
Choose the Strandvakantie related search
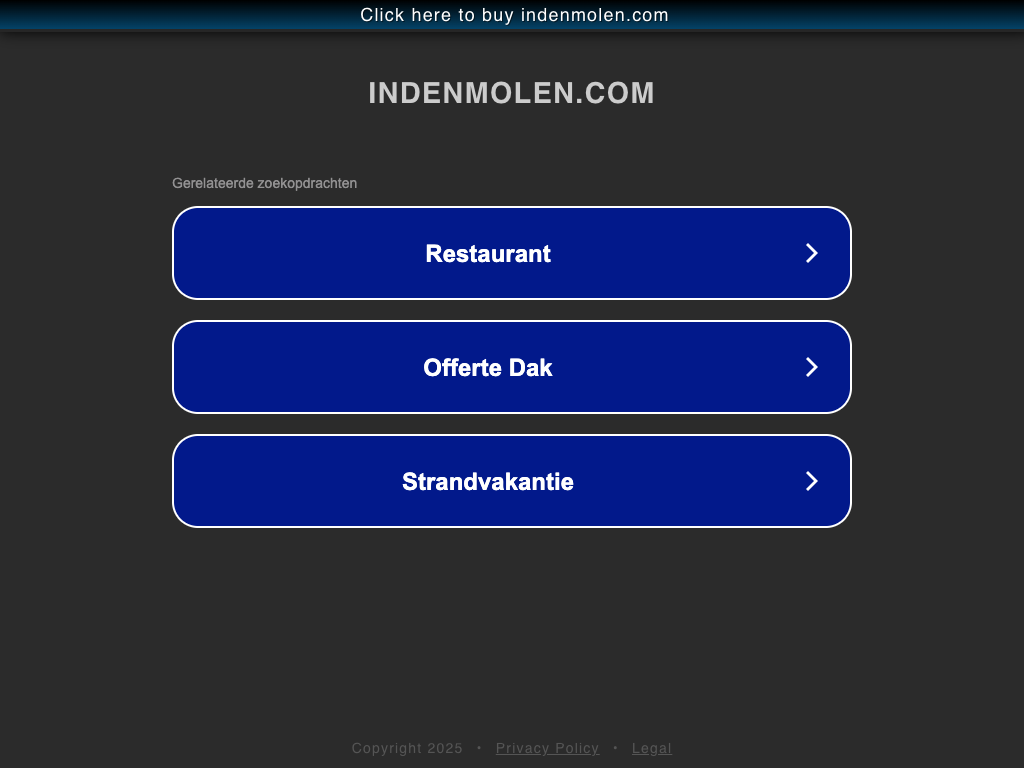[x=511, y=481]
